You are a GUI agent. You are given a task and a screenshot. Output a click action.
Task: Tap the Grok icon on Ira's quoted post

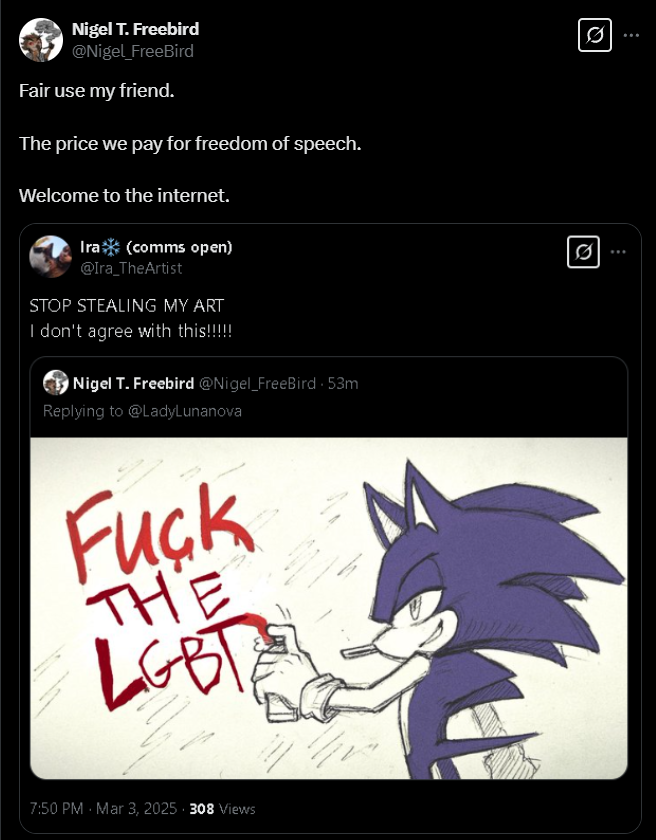583,251
